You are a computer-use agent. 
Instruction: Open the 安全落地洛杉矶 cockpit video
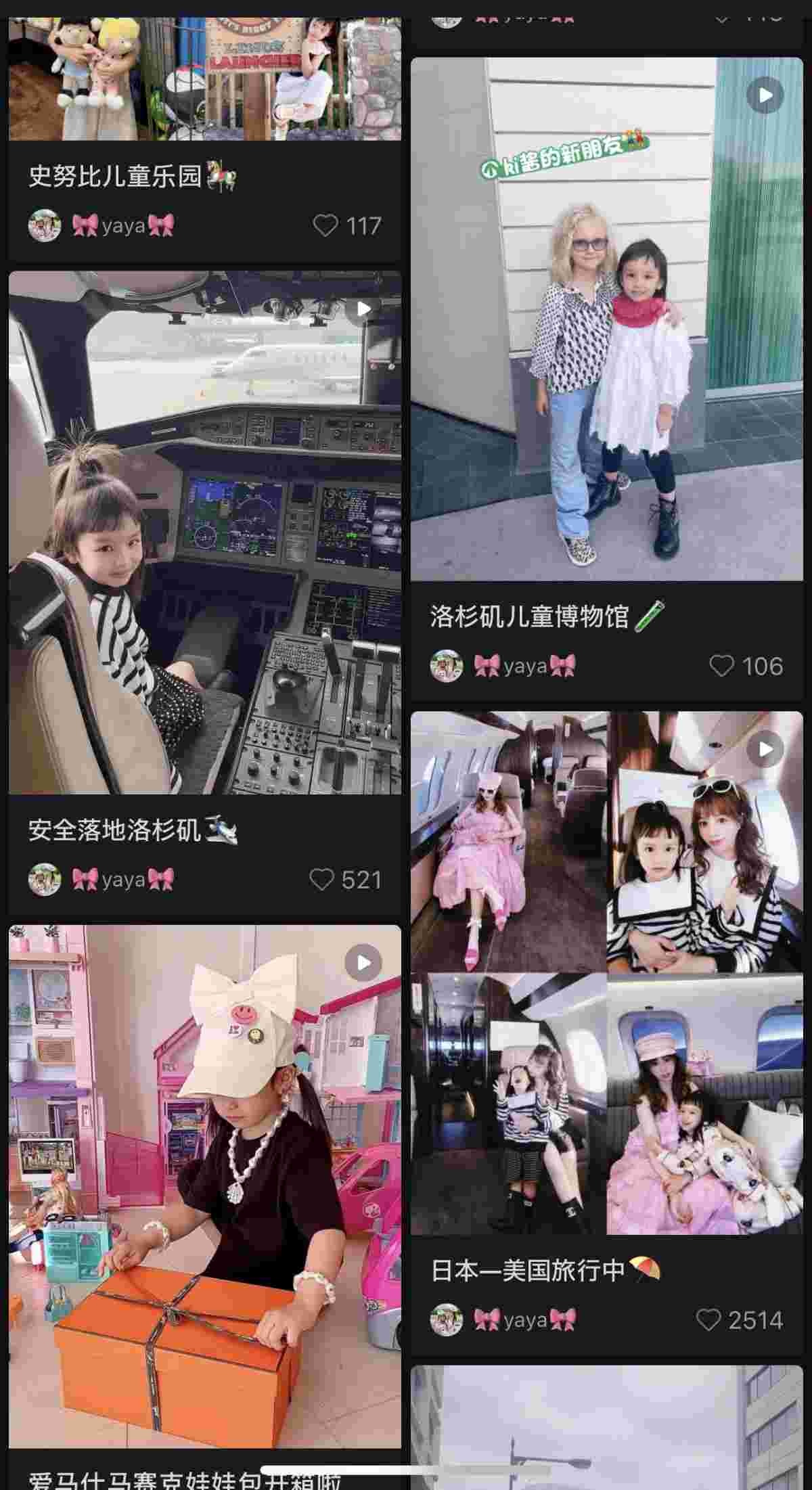pyautogui.click(x=204, y=532)
